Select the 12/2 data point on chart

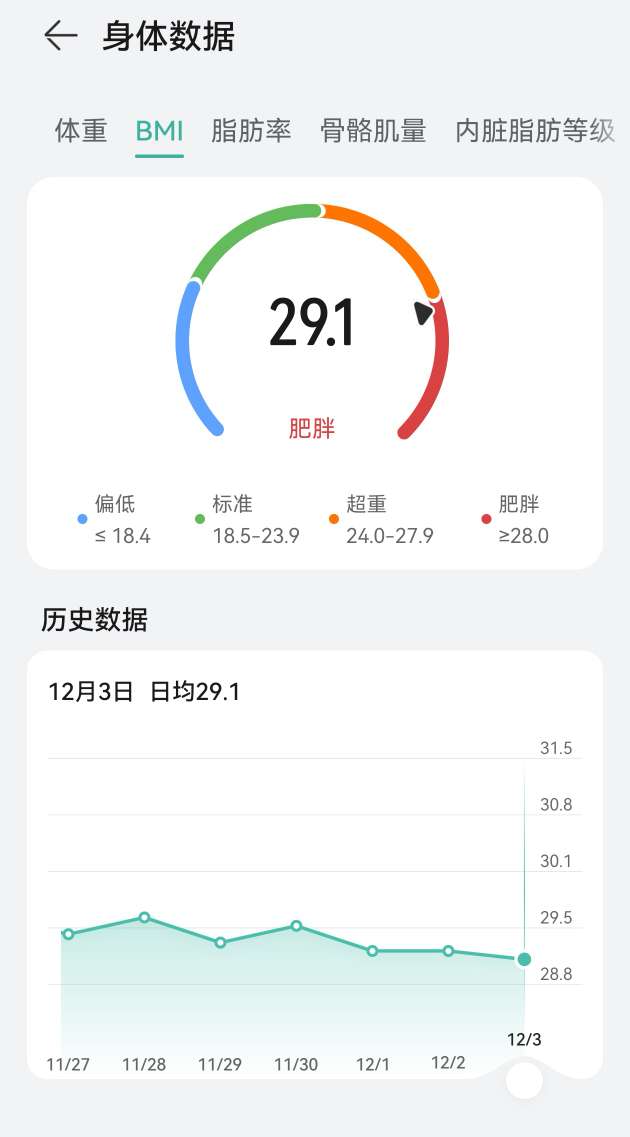pyautogui.click(x=448, y=951)
